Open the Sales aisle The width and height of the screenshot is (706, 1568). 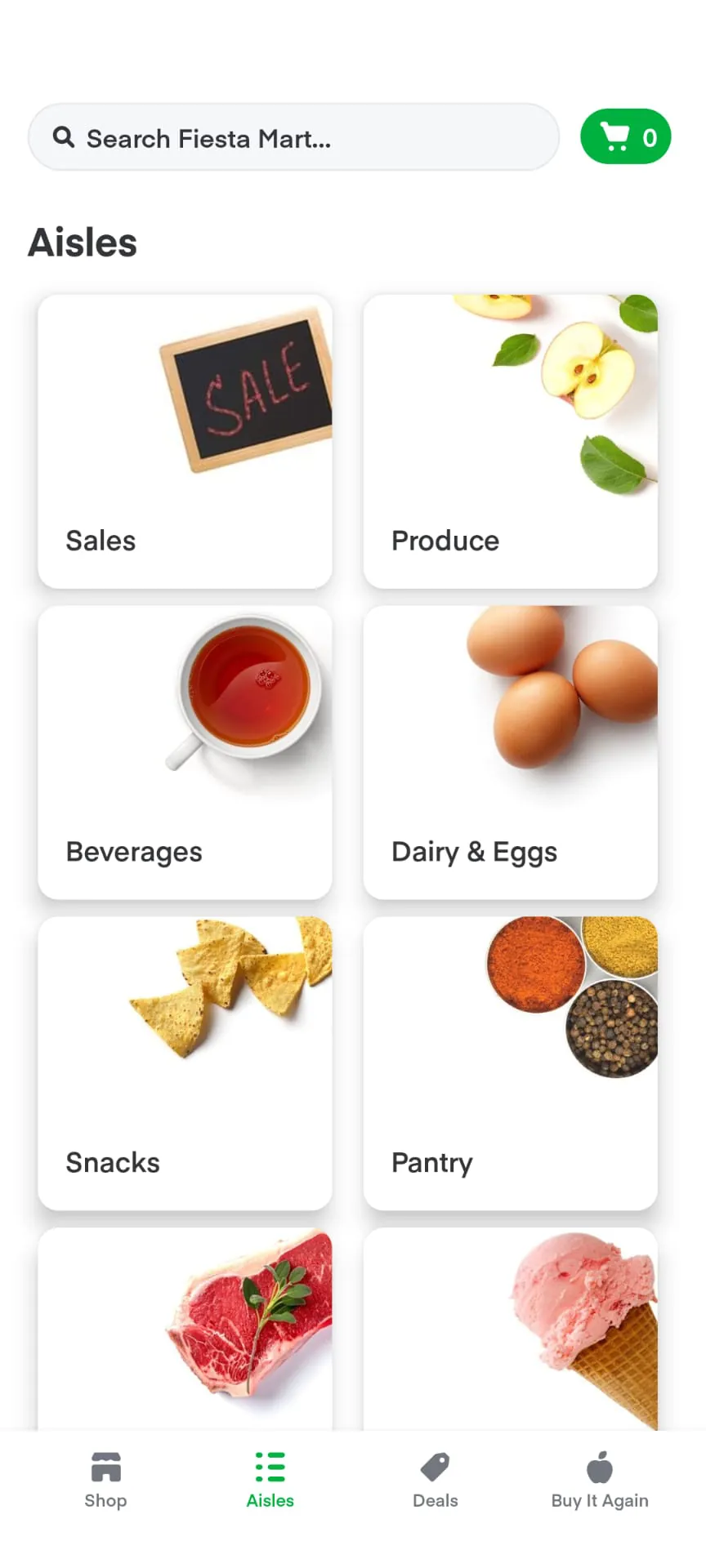click(x=185, y=441)
